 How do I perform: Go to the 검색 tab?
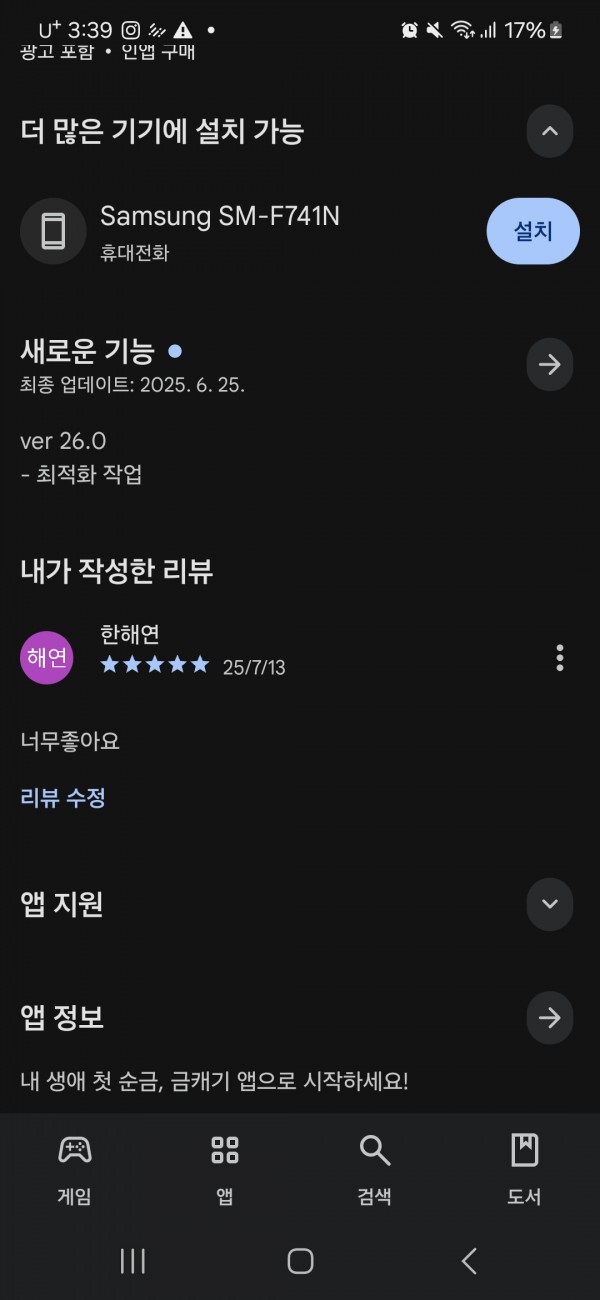[x=375, y=1169]
